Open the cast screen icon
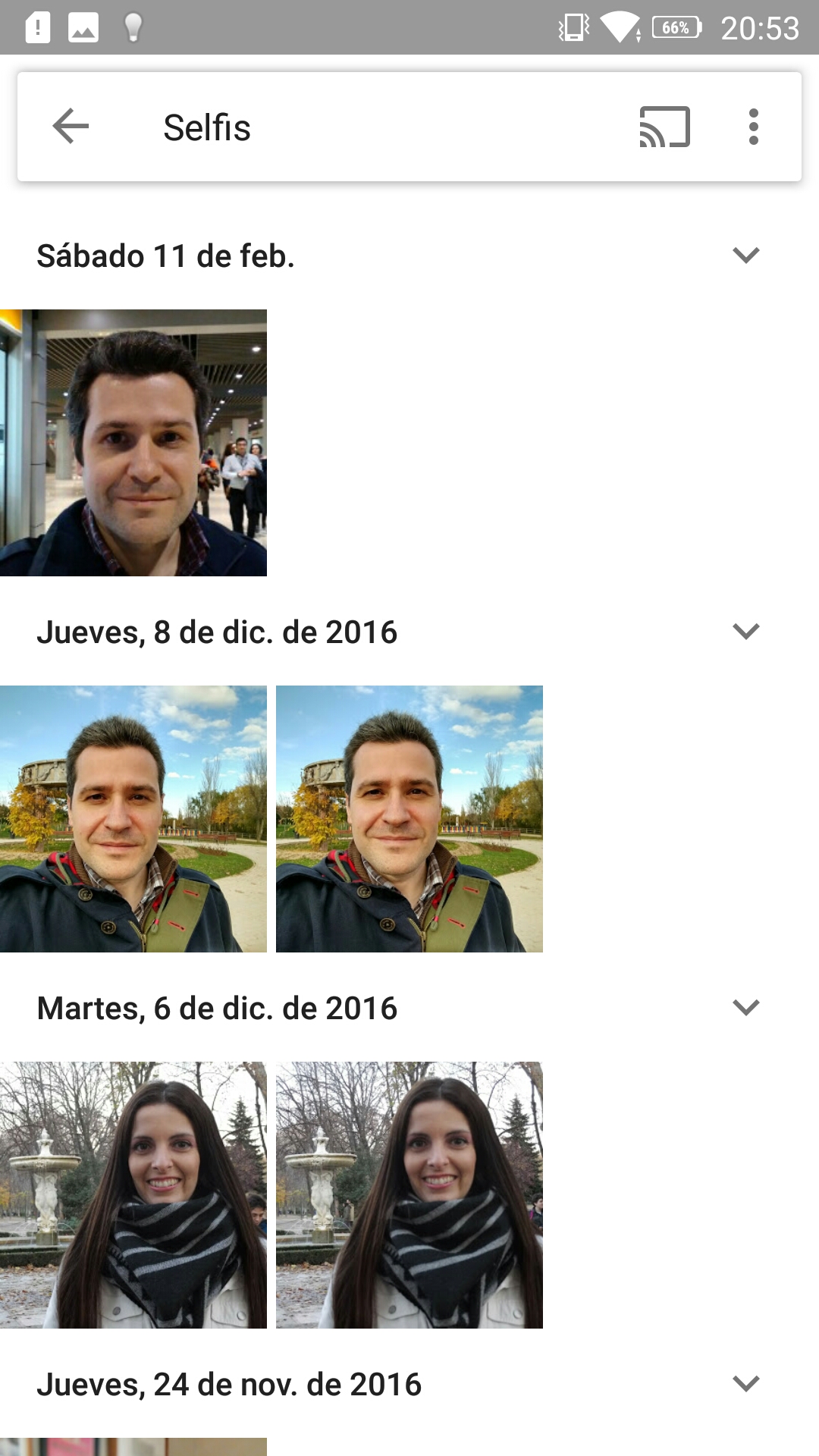This screenshot has height=1456, width=819. [x=665, y=127]
